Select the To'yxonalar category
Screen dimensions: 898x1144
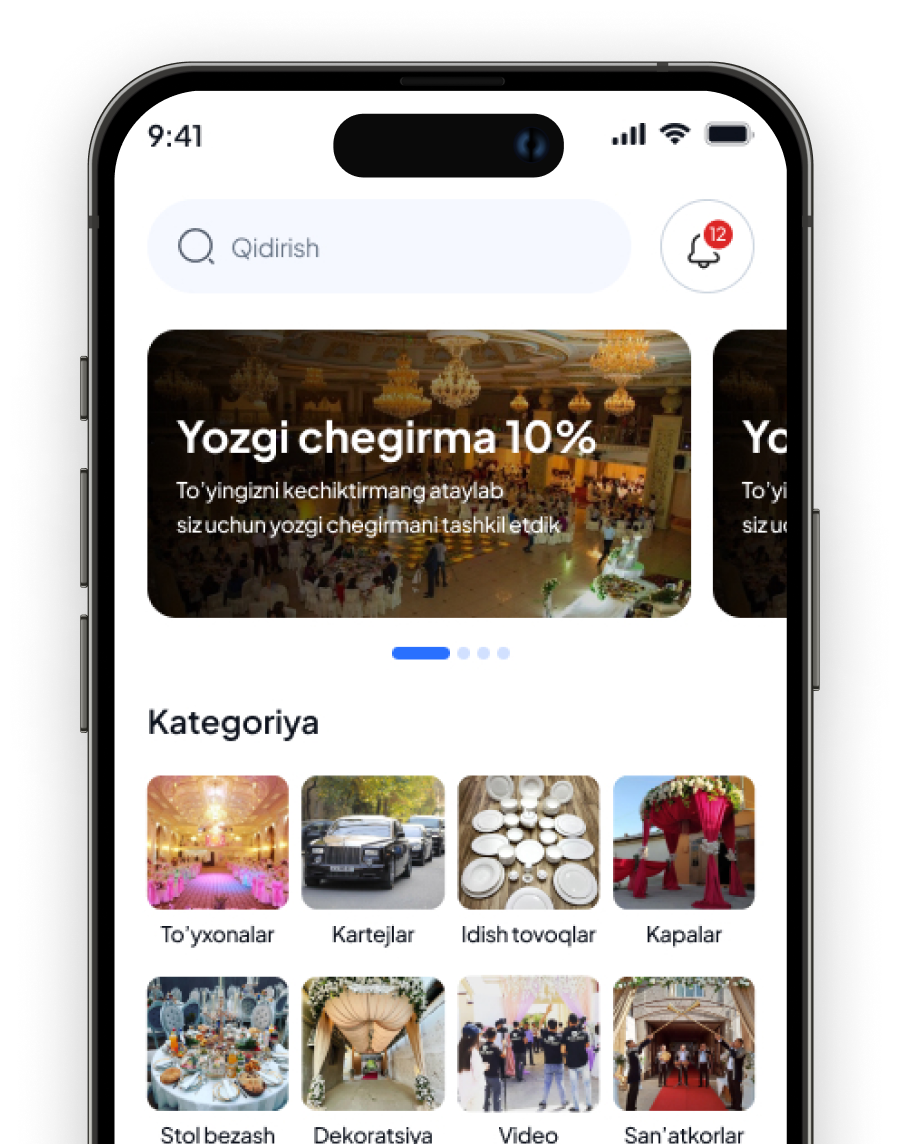[217, 843]
